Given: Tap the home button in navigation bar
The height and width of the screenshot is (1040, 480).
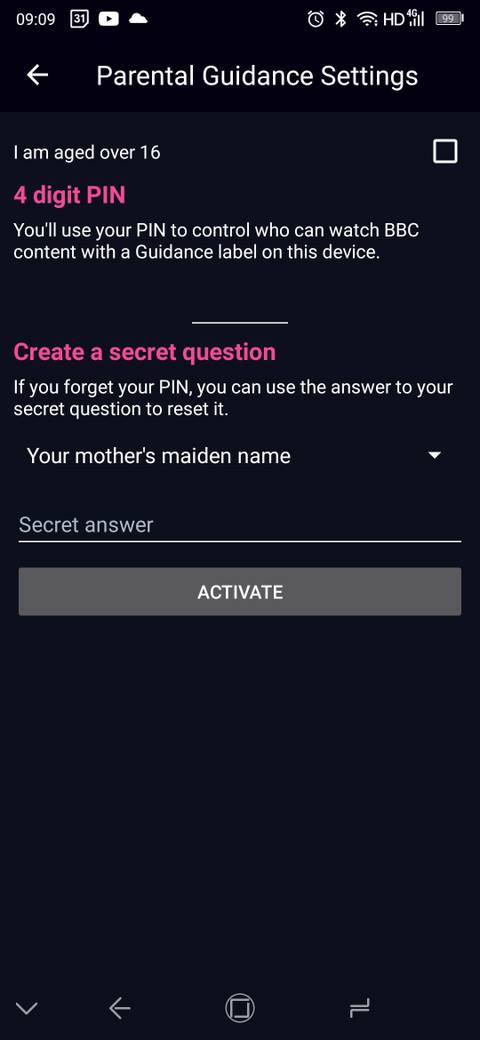Looking at the screenshot, I should (x=239, y=1009).
